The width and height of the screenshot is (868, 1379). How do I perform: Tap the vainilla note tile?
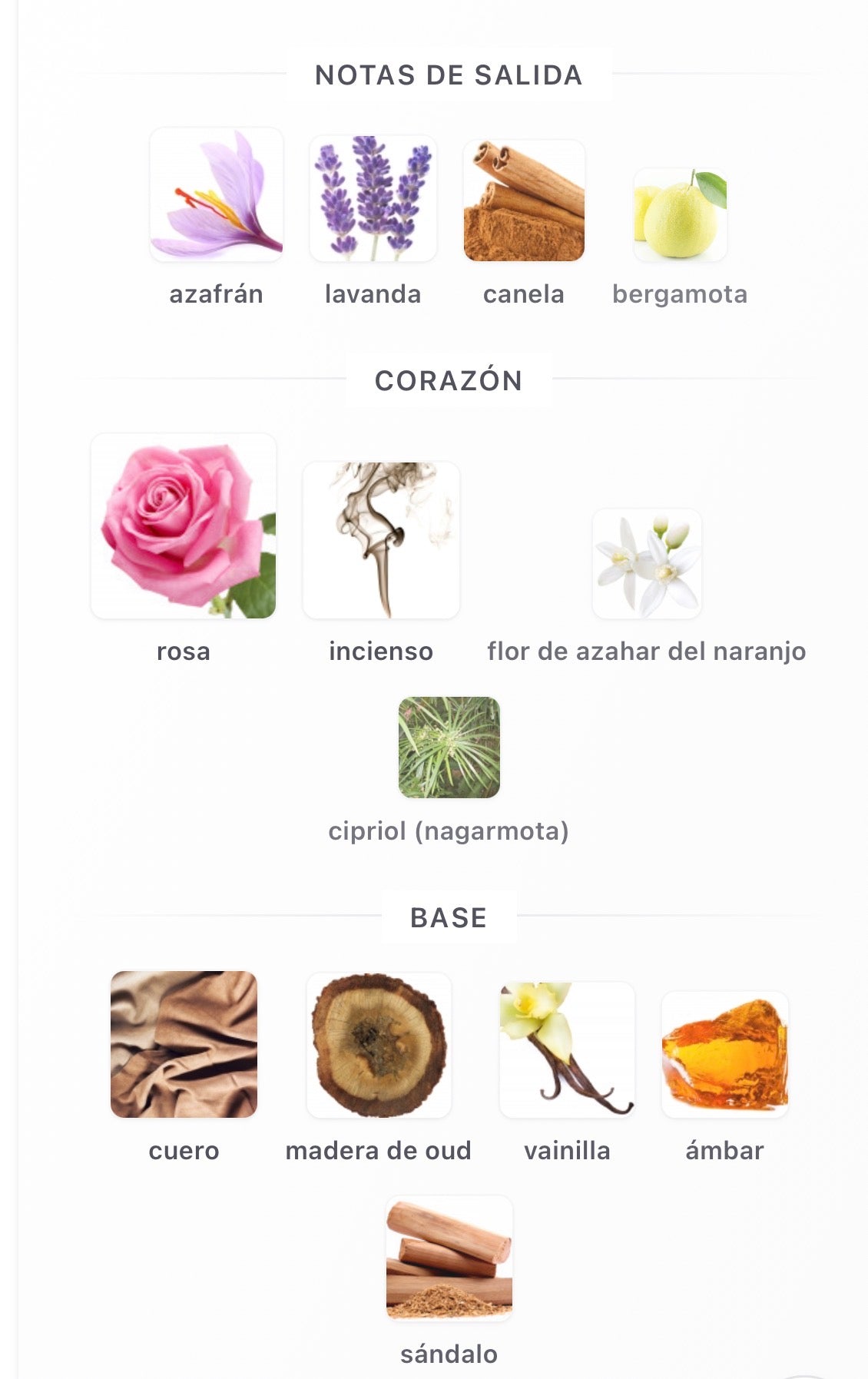point(567,1049)
